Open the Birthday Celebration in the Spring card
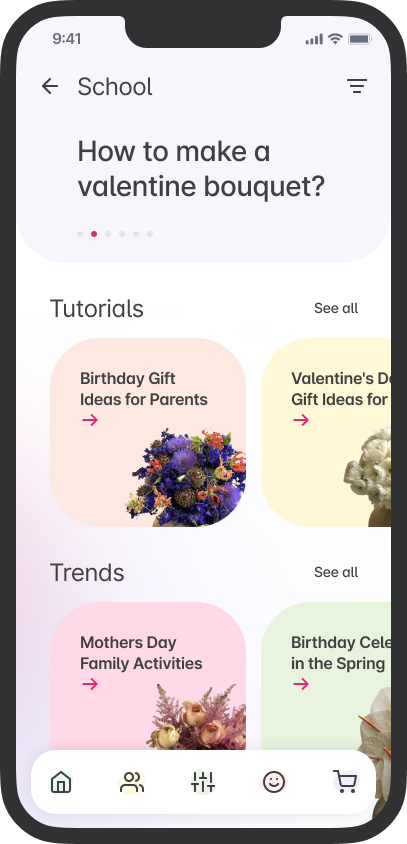This screenshot has height=844, width=407. coord(326,676)
